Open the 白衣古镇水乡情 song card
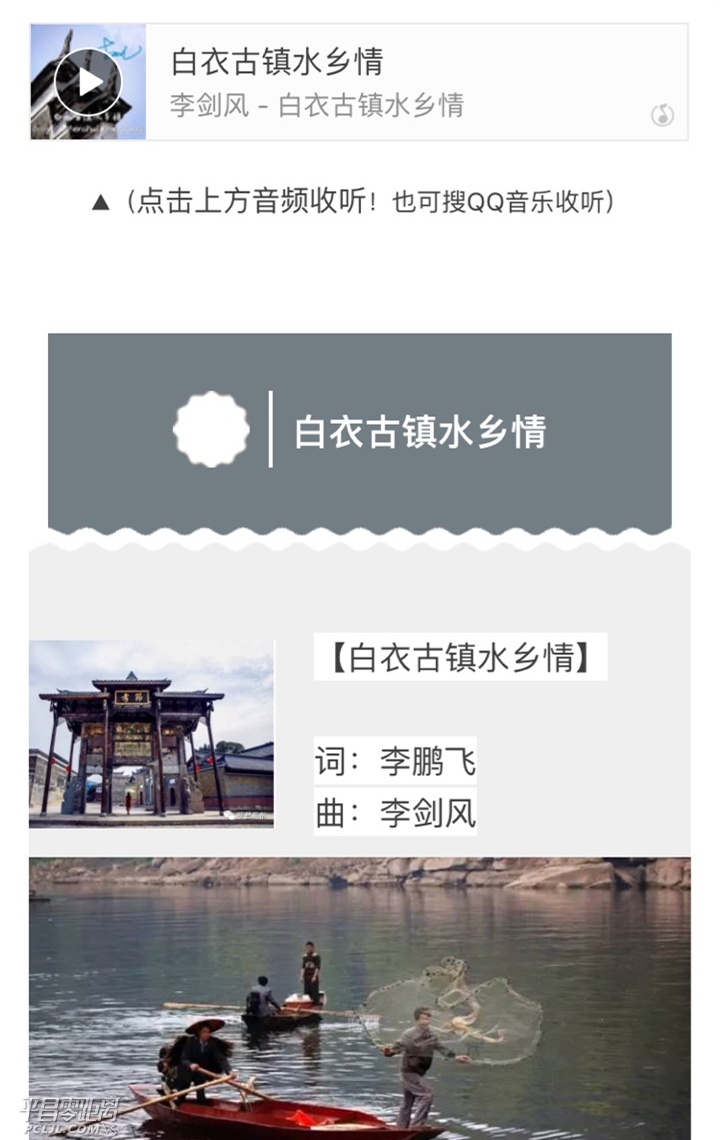The height and width of the screenshot is (1140, 720). (x=400, y=82)
